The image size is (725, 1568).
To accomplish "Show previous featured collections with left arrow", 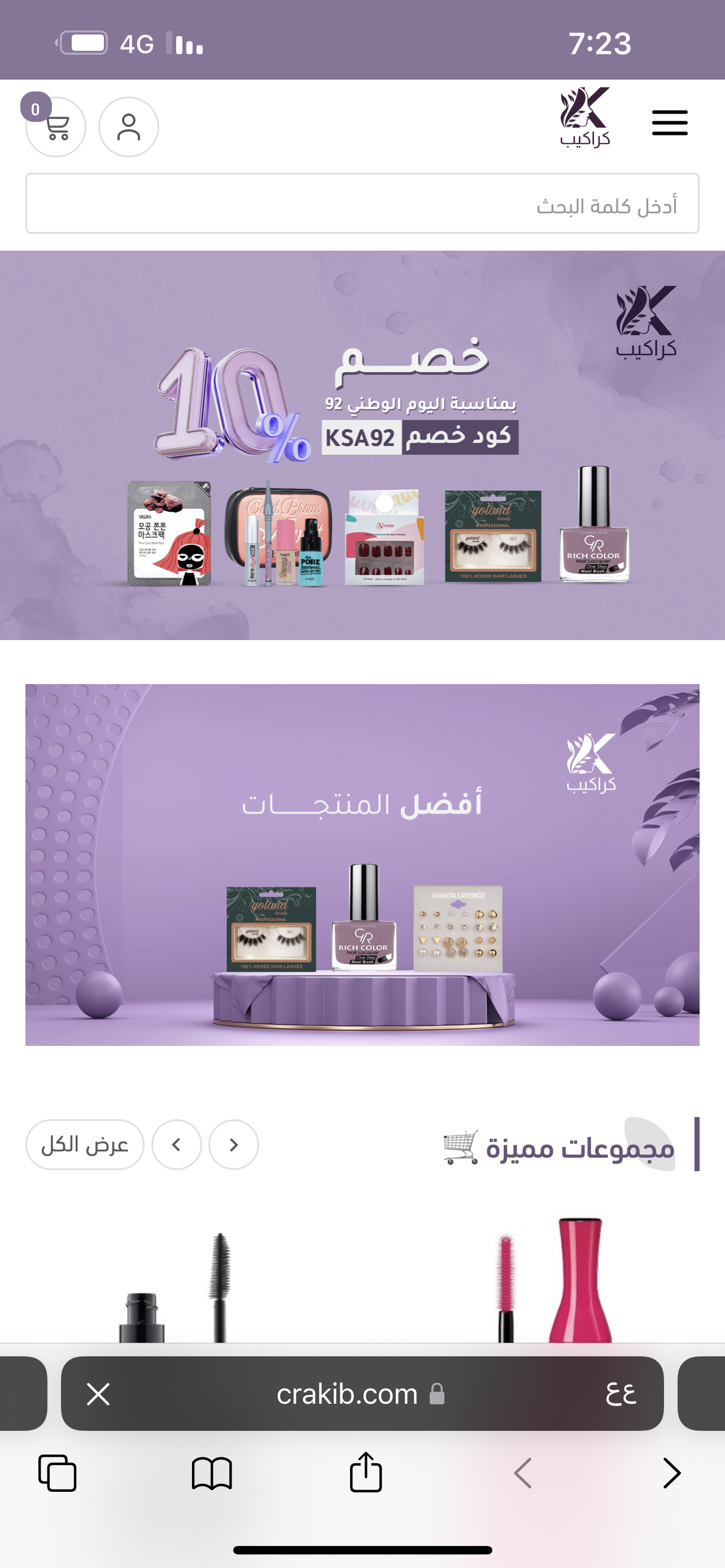I will [177, 1145].
